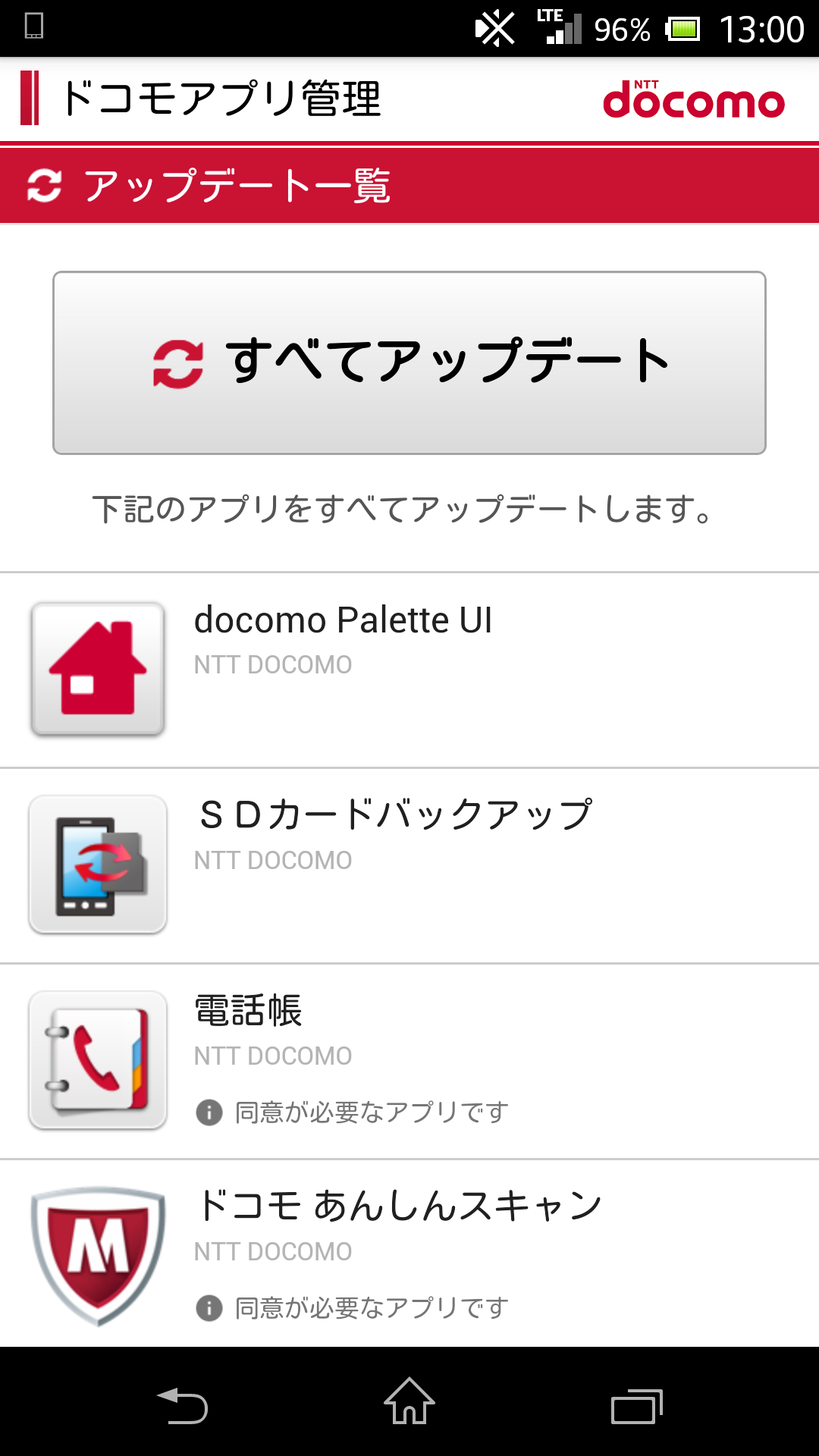The image size is (819, 1456).
Task: Tap the すべてアップデート button
Action: (x=409, y=363)
